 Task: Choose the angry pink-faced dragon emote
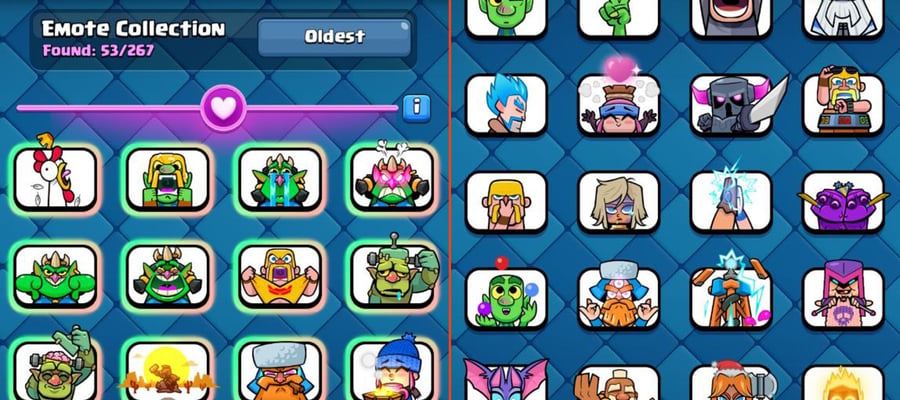[x=392, y=179]
